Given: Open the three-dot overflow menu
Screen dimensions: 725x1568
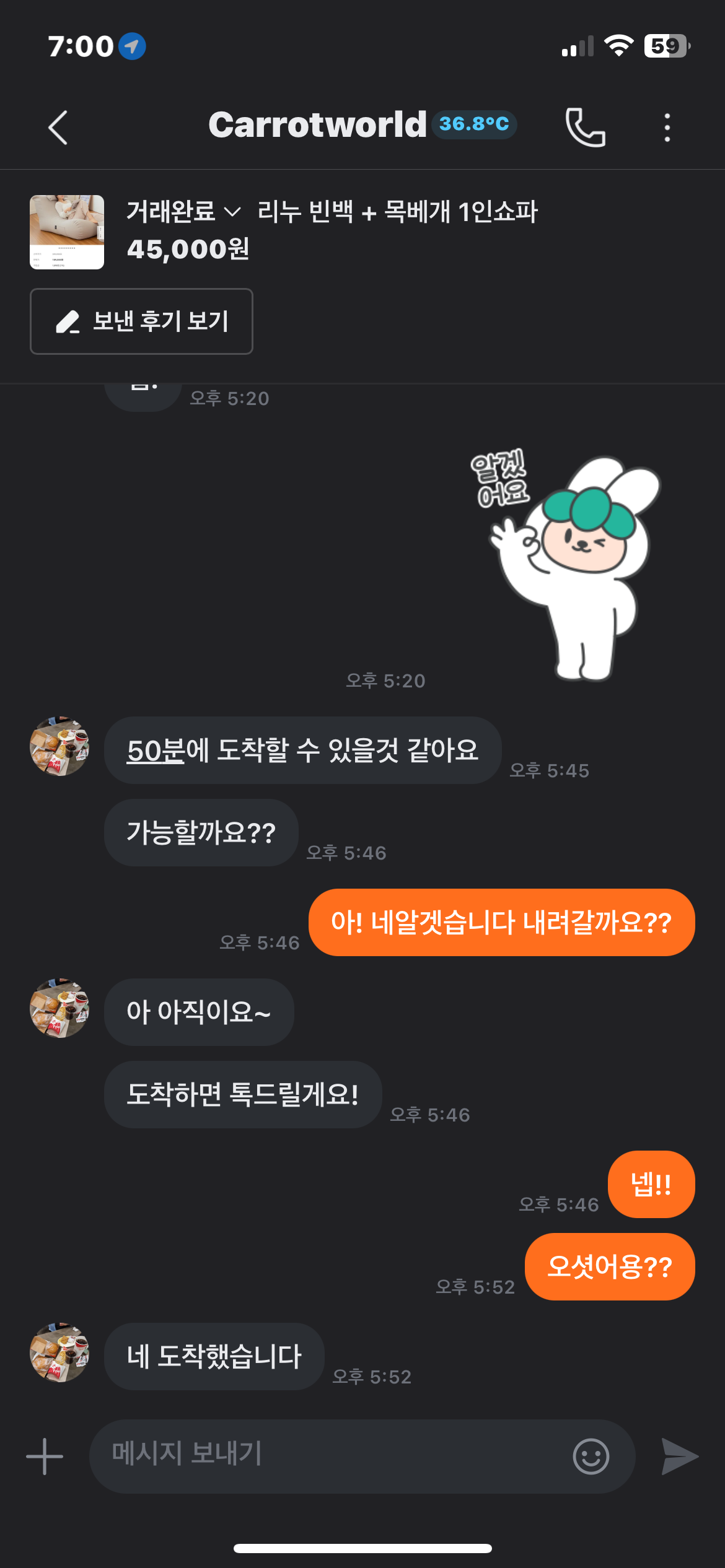Looking at the screenshot, I should pos(667,128).
